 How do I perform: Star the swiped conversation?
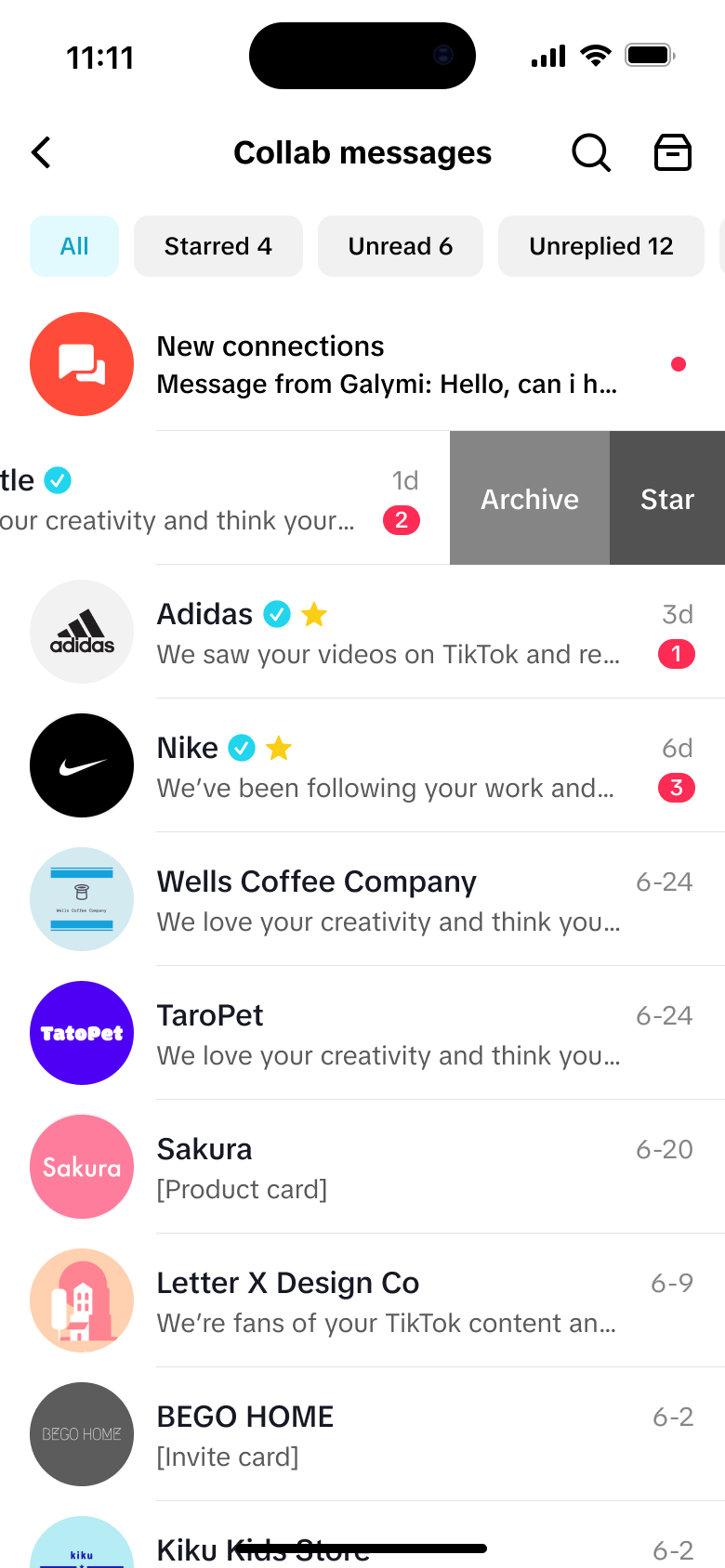667,499
